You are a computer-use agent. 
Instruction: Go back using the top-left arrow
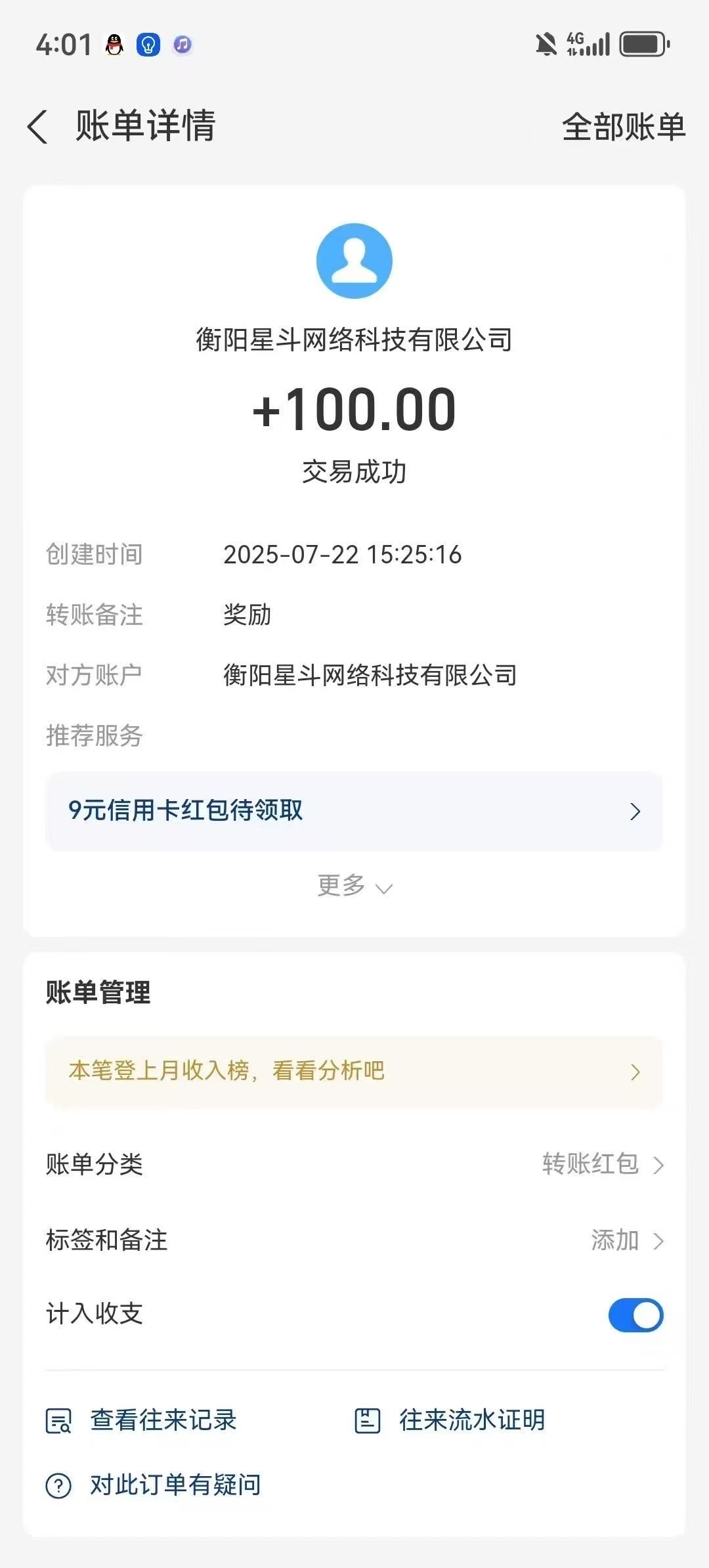point(37,126)
